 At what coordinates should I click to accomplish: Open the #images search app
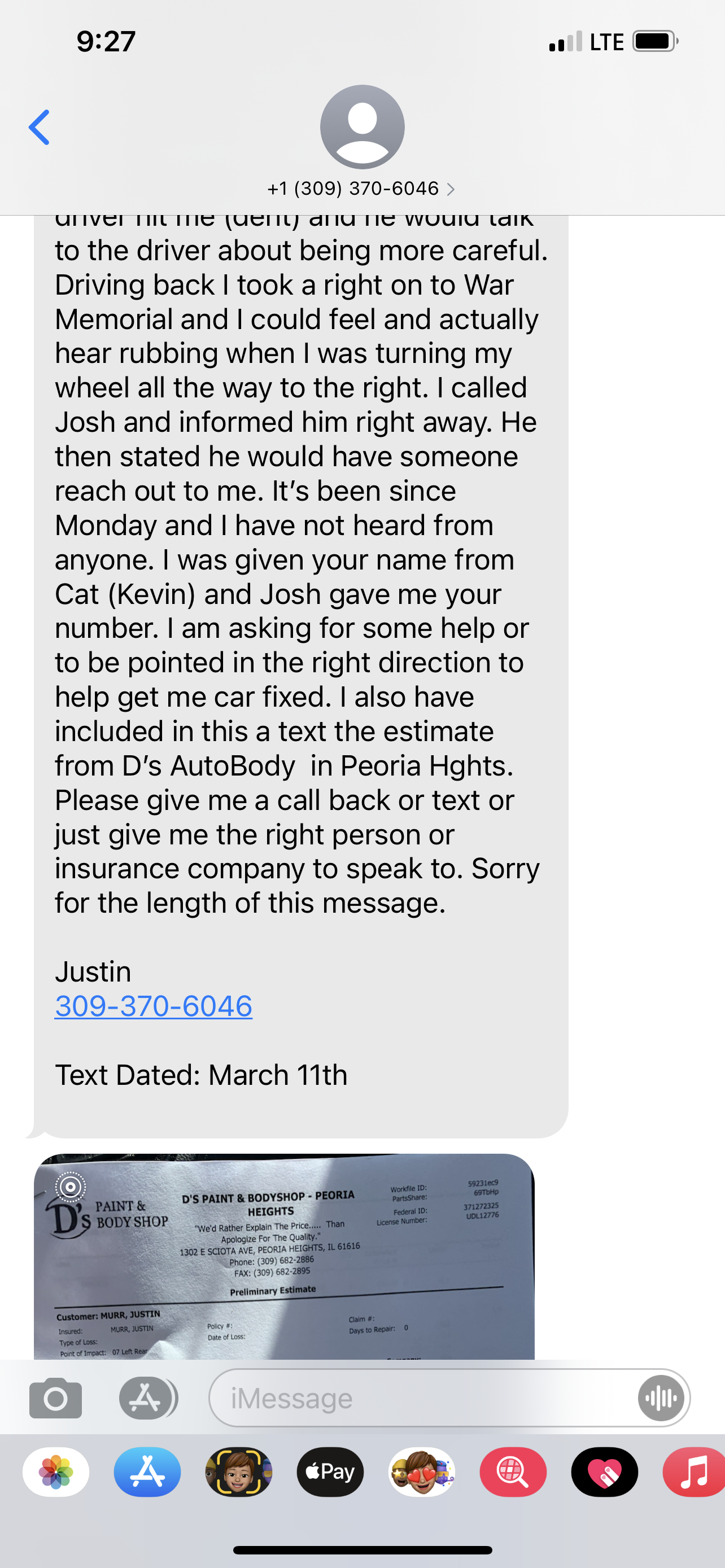(513, 1472)
